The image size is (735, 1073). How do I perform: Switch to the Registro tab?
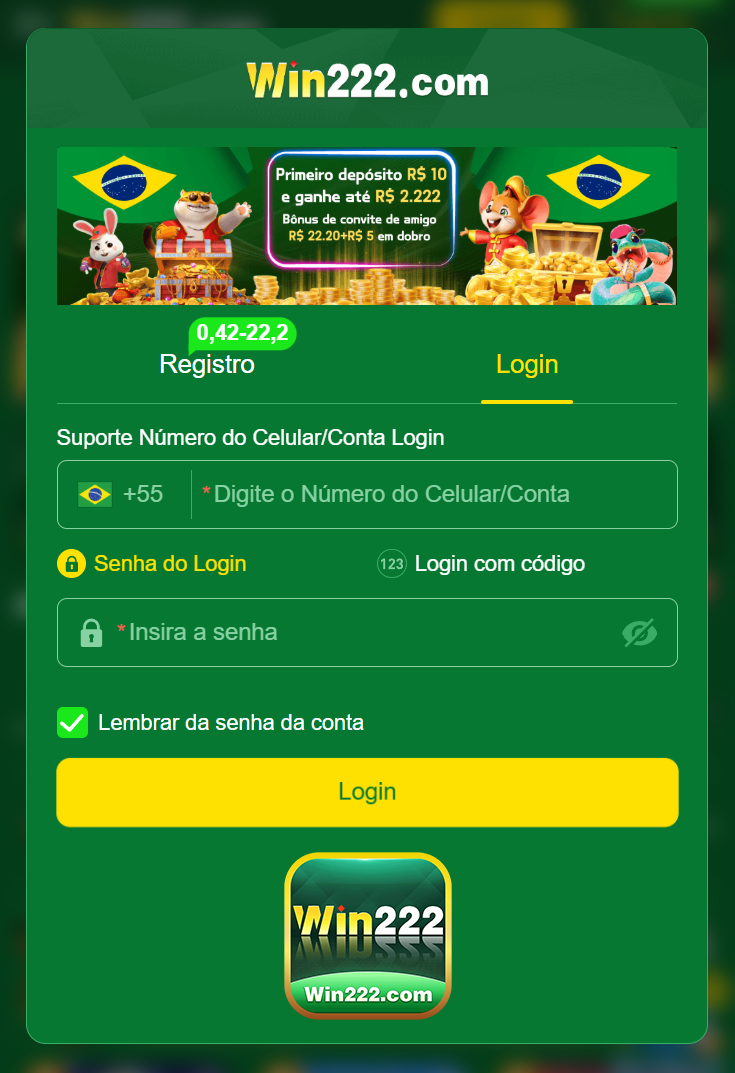pyautogui.click(x=206, y=364)
